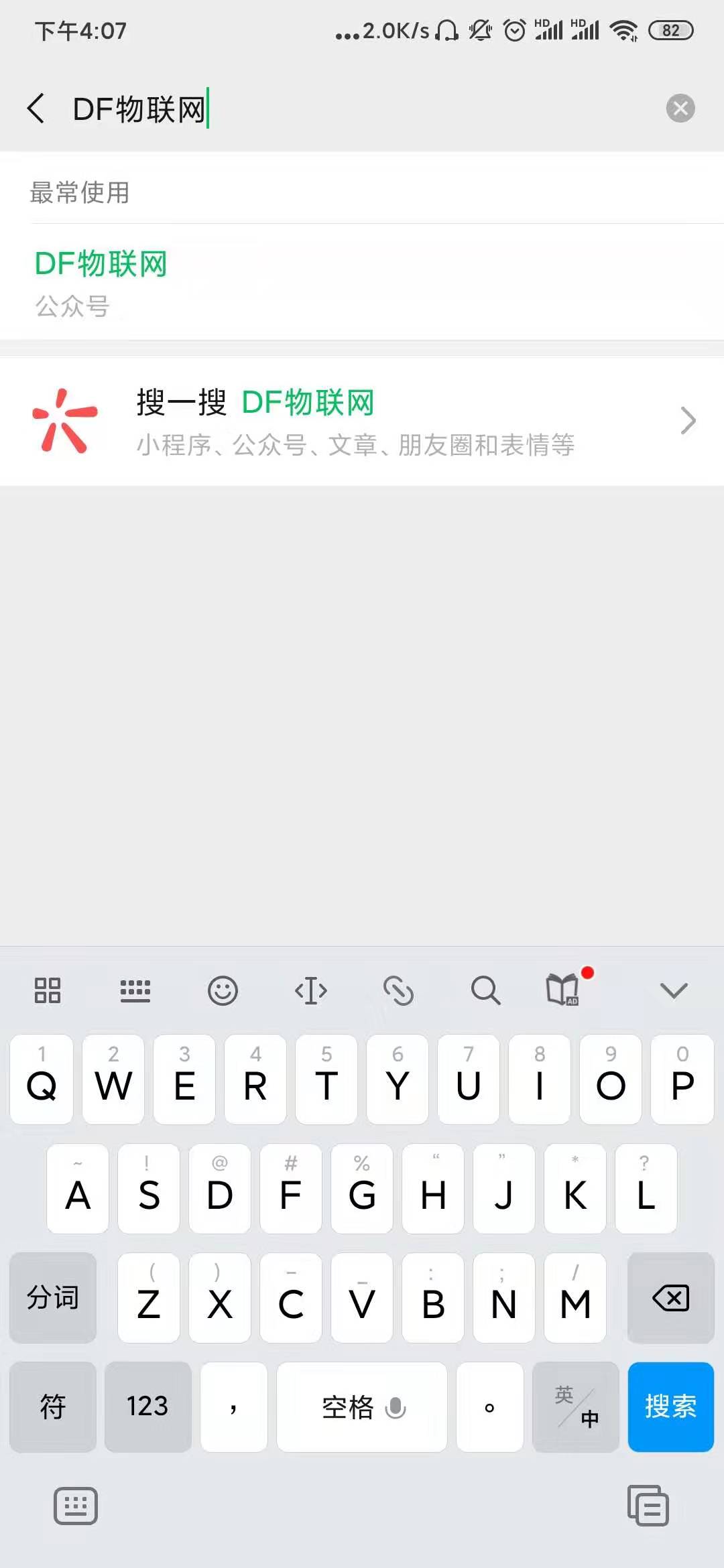Open the 符 symbols keyboard
The width and height of the screenshot is (724, 1568).
(x=52, y=1407)
